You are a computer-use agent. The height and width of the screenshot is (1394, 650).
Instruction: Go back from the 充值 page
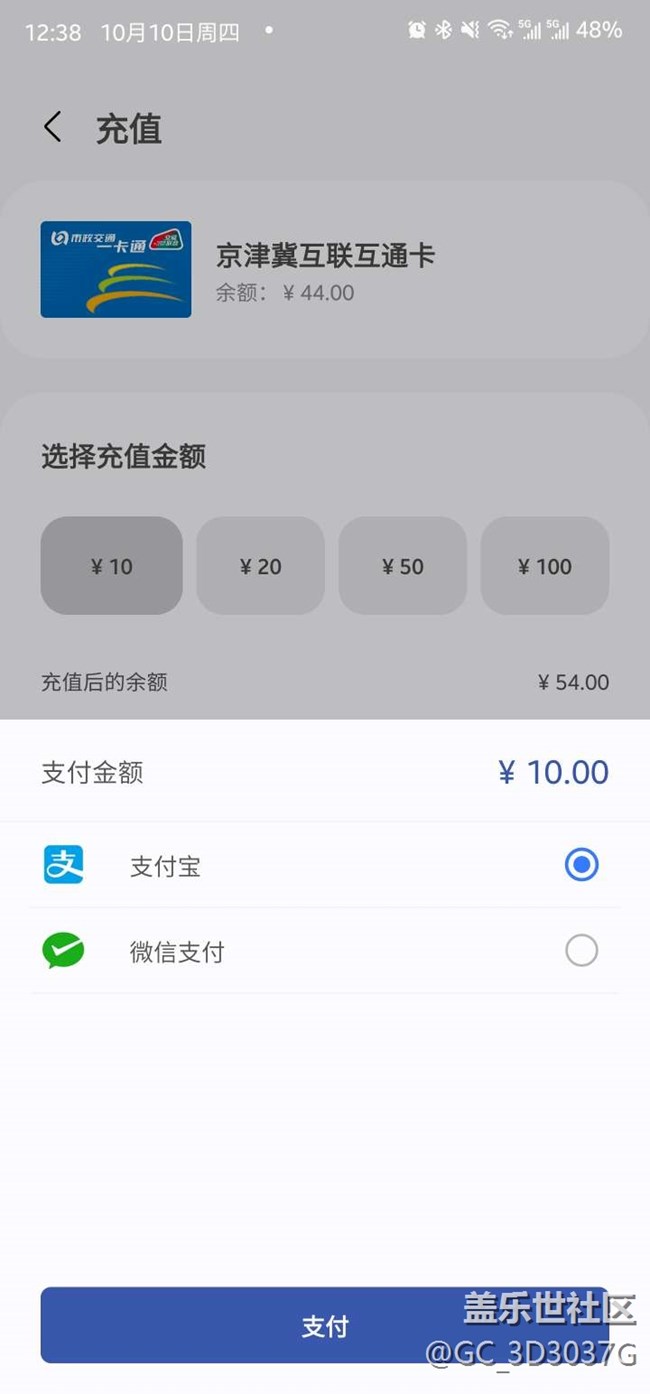click(x=52, y=127)
